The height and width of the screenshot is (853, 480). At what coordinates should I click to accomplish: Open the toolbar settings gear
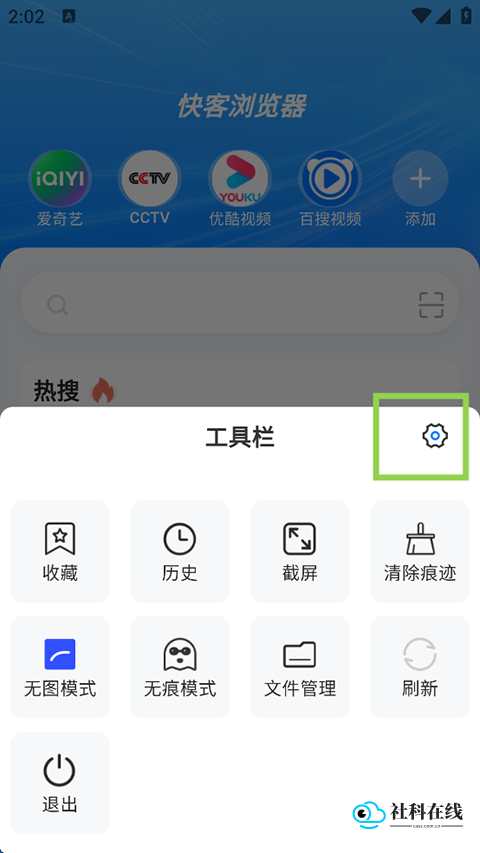pyautogui.click(x=435, y=436)
